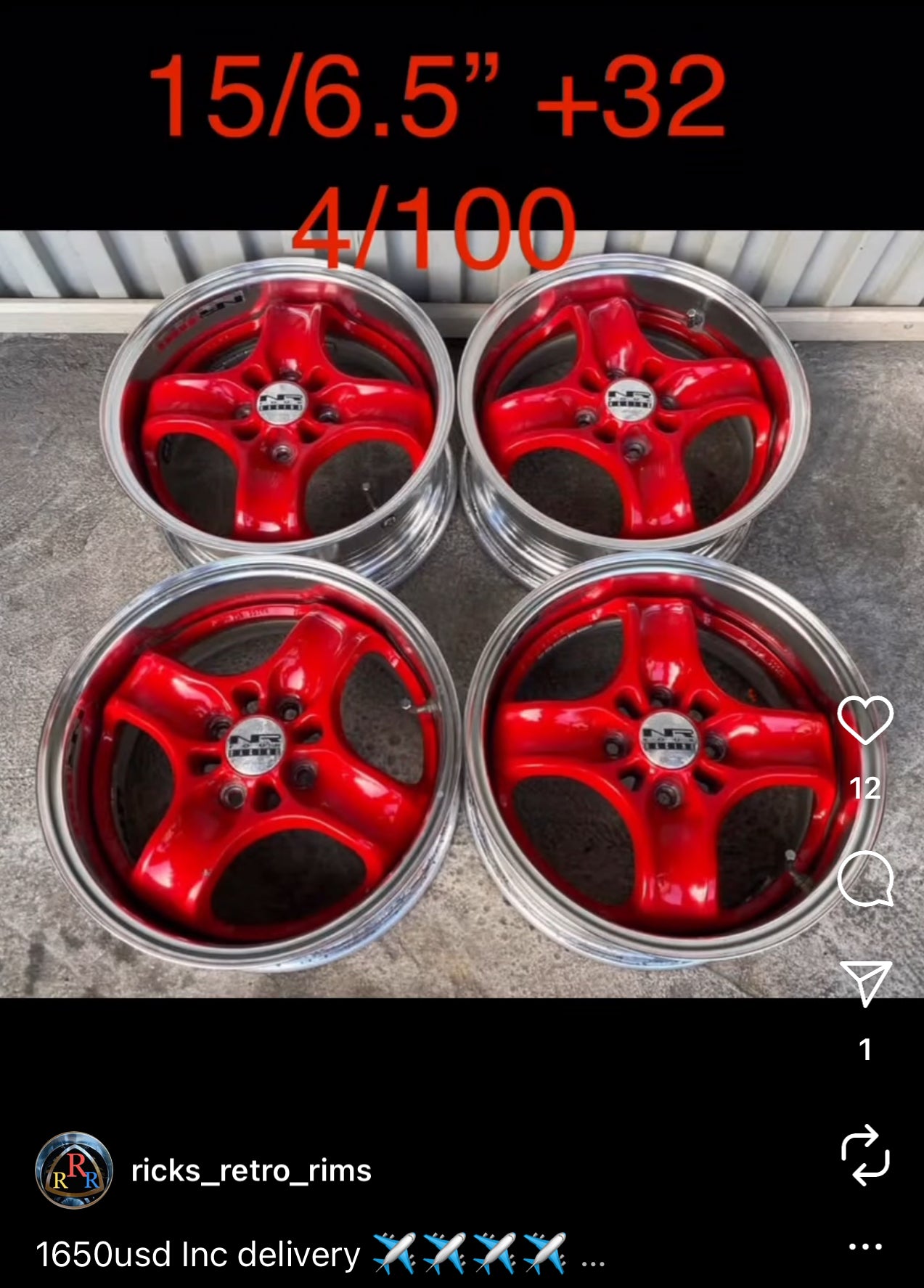
Task: Visit the ricks_retro_rims username link
Action: tap(251, 1170)
